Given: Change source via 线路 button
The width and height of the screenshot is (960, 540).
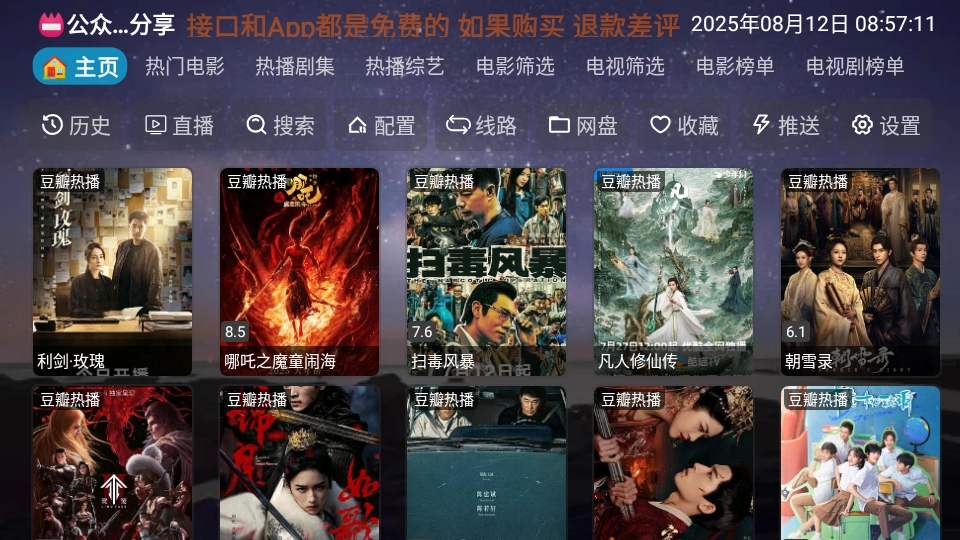Looking at the screenshot, I should click(x=482, y=125).
